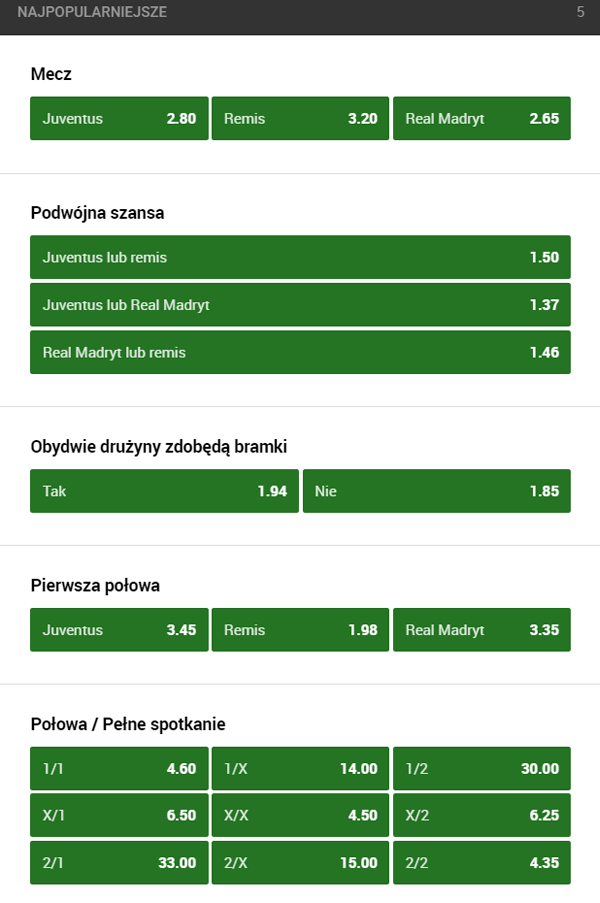Collapse the Najpopularniejsze section header
This screenshot has width=600, height=903.
pyautogui.click(x=300, y=13)
